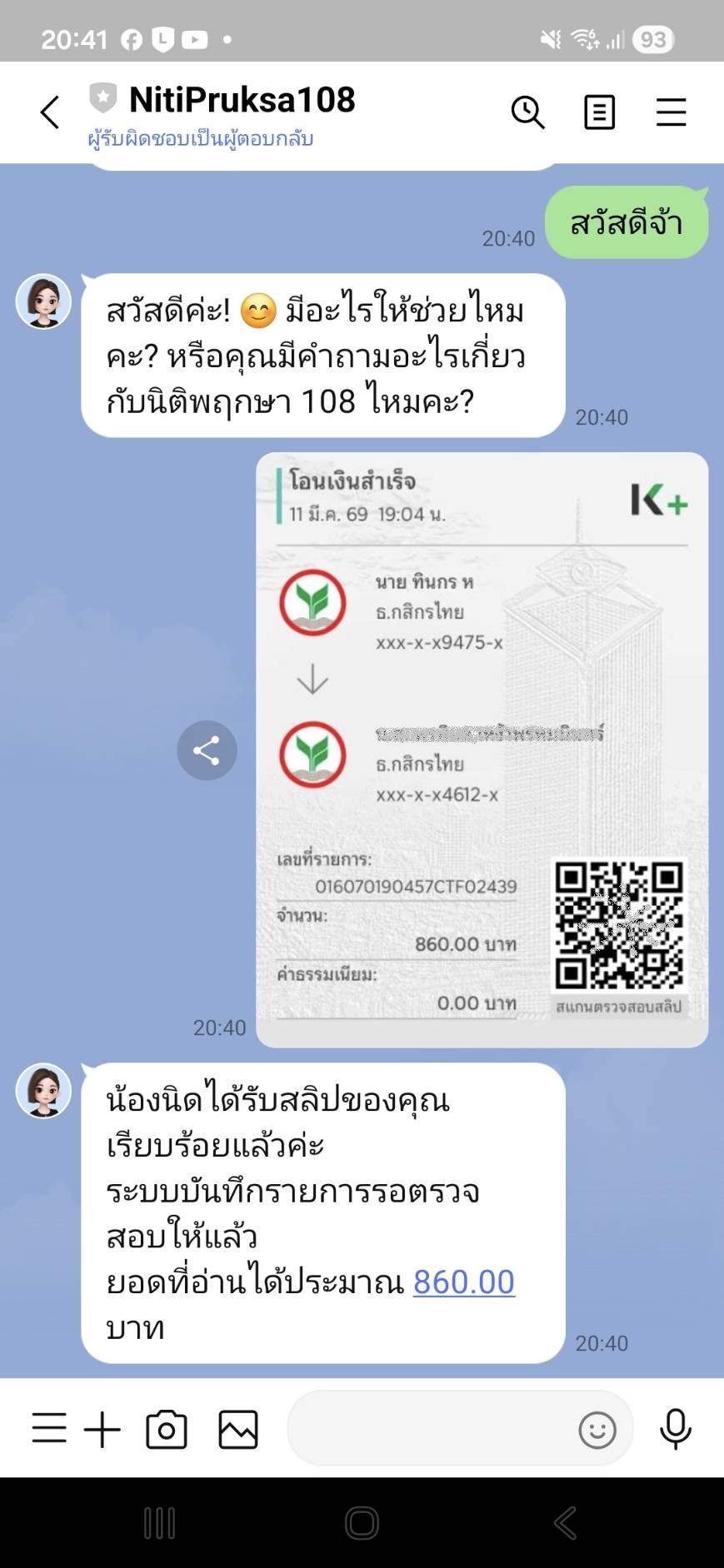Open the chat notes icon
The width and height of the screenshot is (724, 1568).
click(599, 112)
